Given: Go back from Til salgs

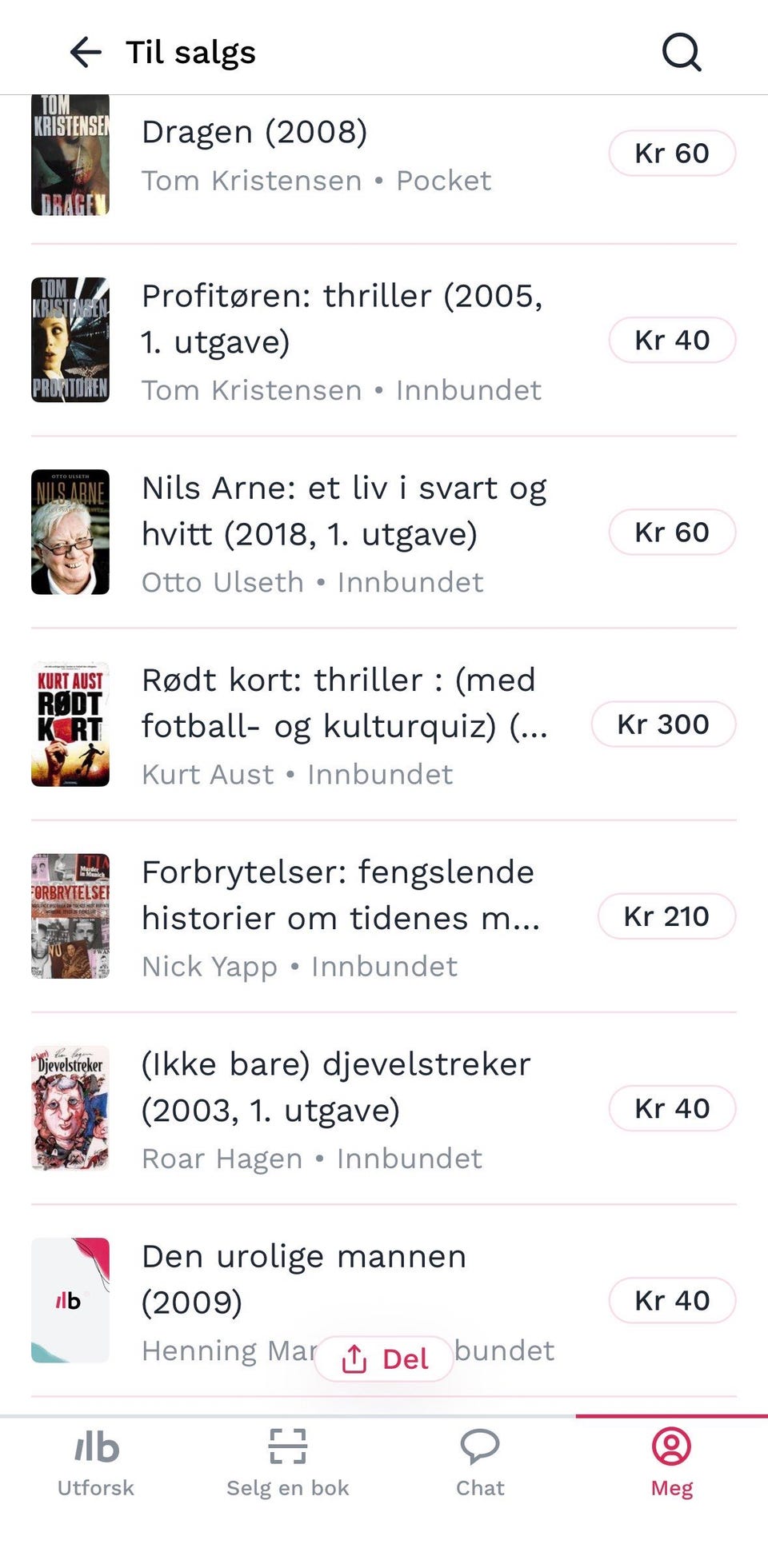Looking at the screenshot, I should point(86,53).
